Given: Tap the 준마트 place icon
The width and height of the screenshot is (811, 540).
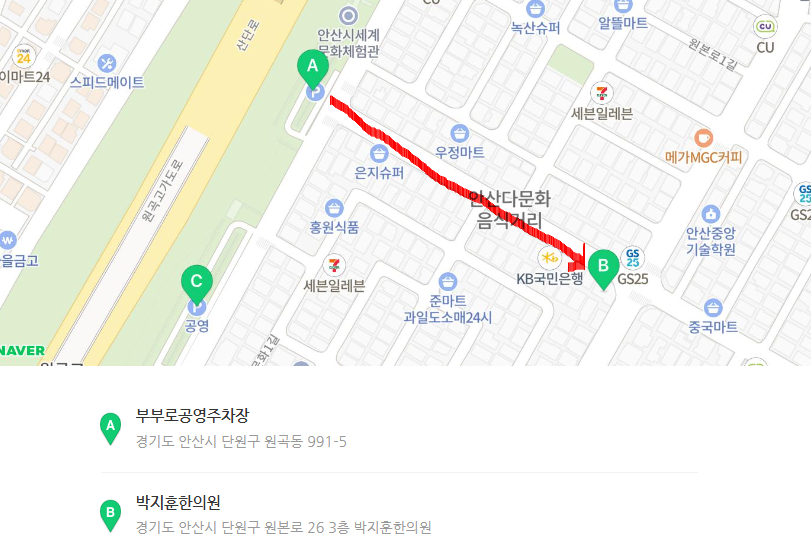Looking at the screenshot, I should tap(447, 282).
